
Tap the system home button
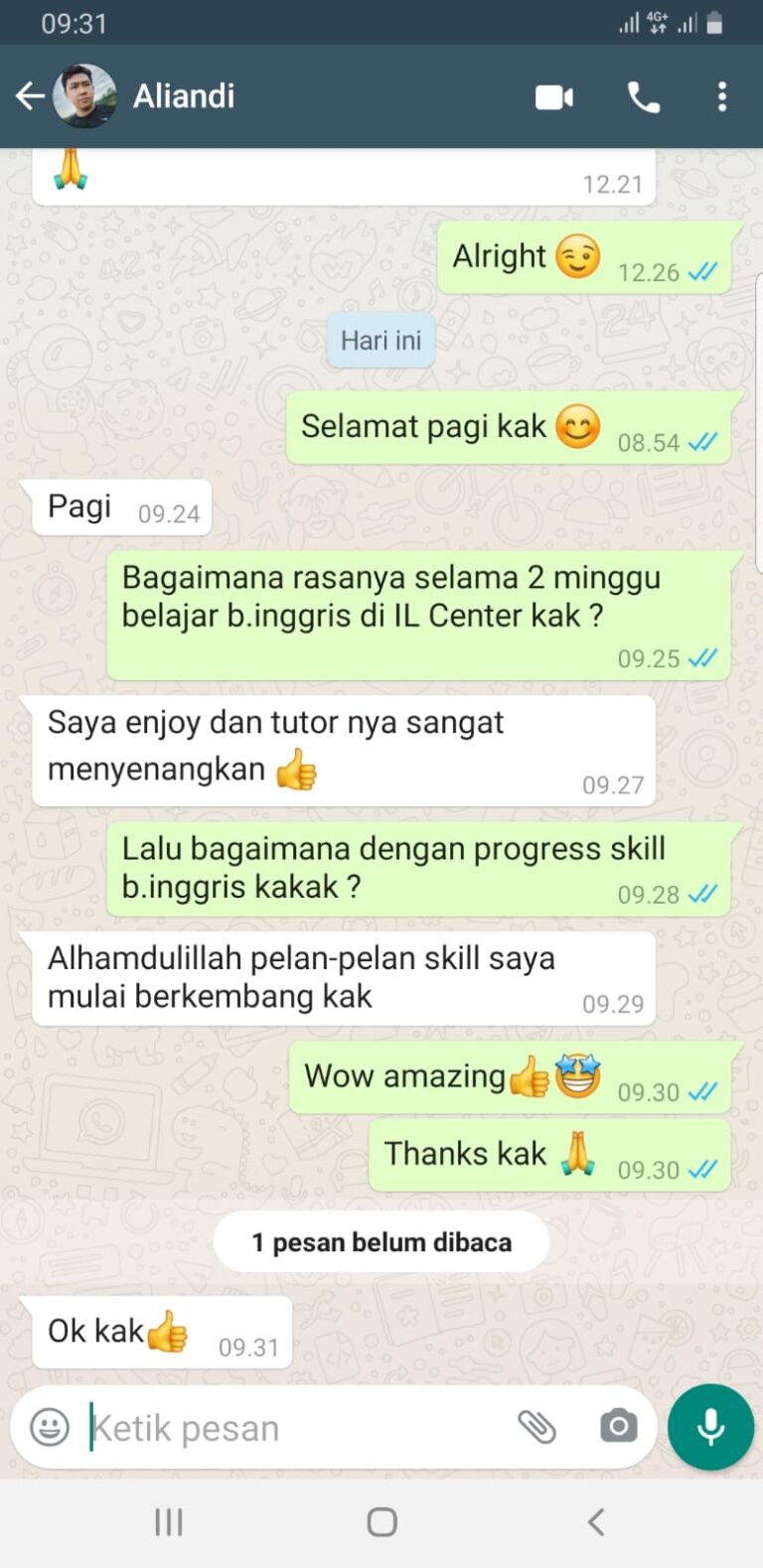pos(381,1521)
